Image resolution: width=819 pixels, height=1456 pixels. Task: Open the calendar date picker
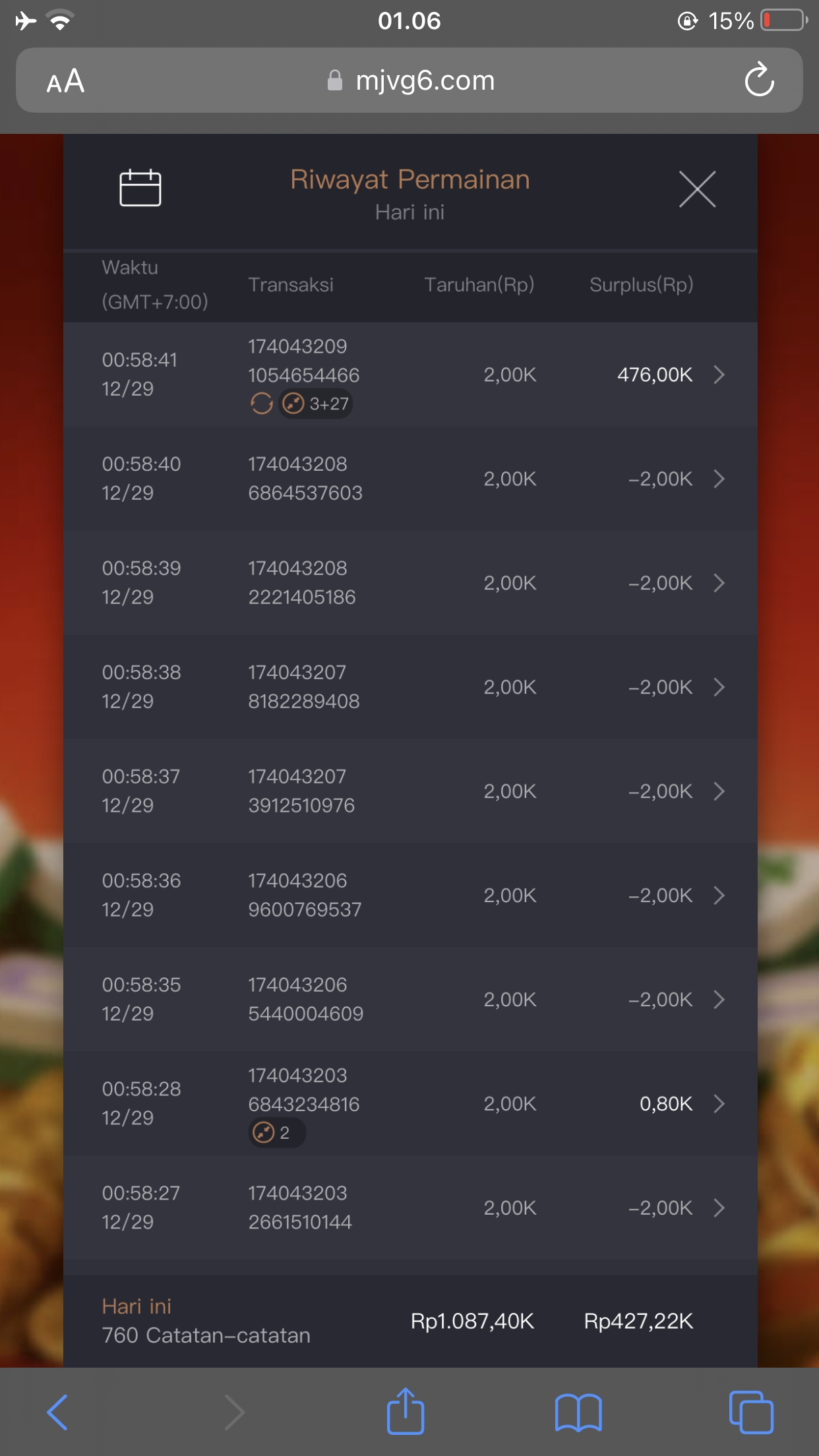tap(140, 189)
